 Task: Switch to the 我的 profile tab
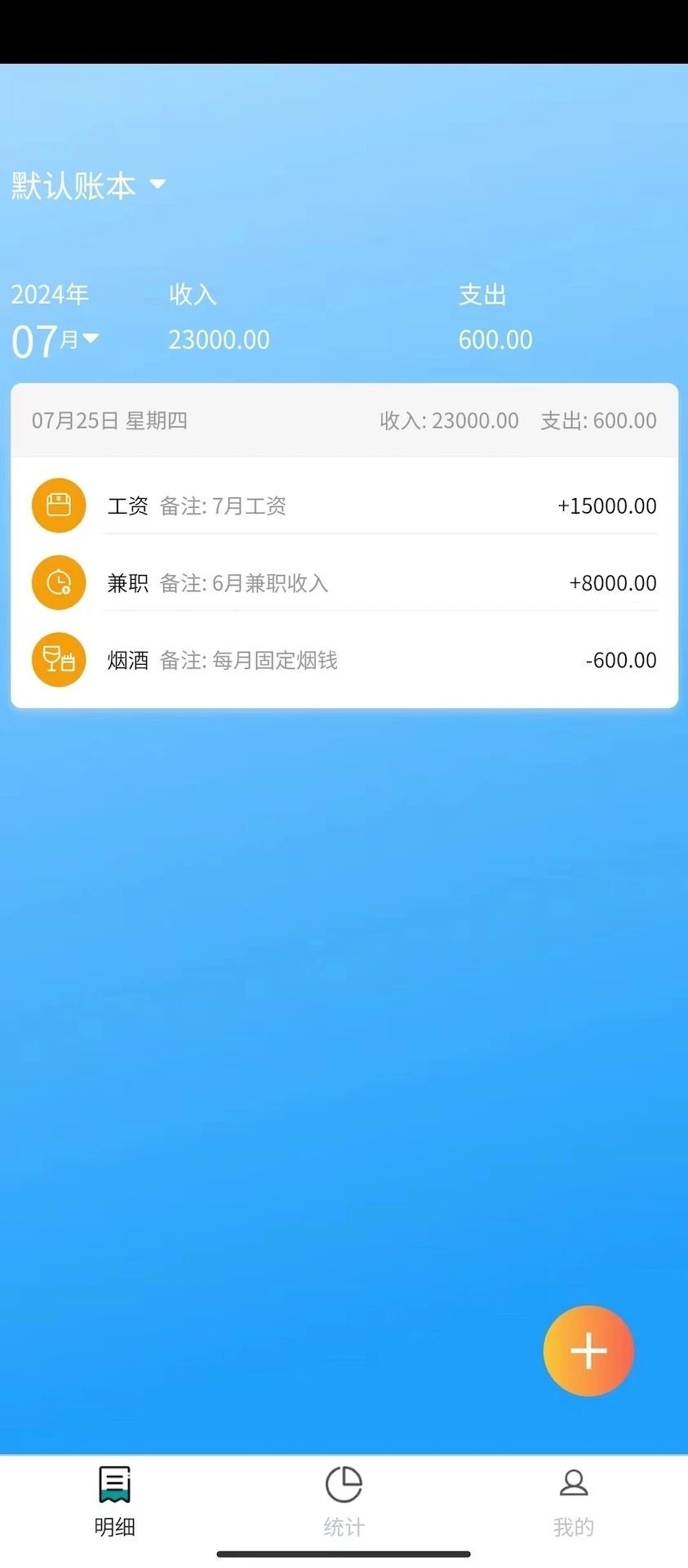[574, 1503]
